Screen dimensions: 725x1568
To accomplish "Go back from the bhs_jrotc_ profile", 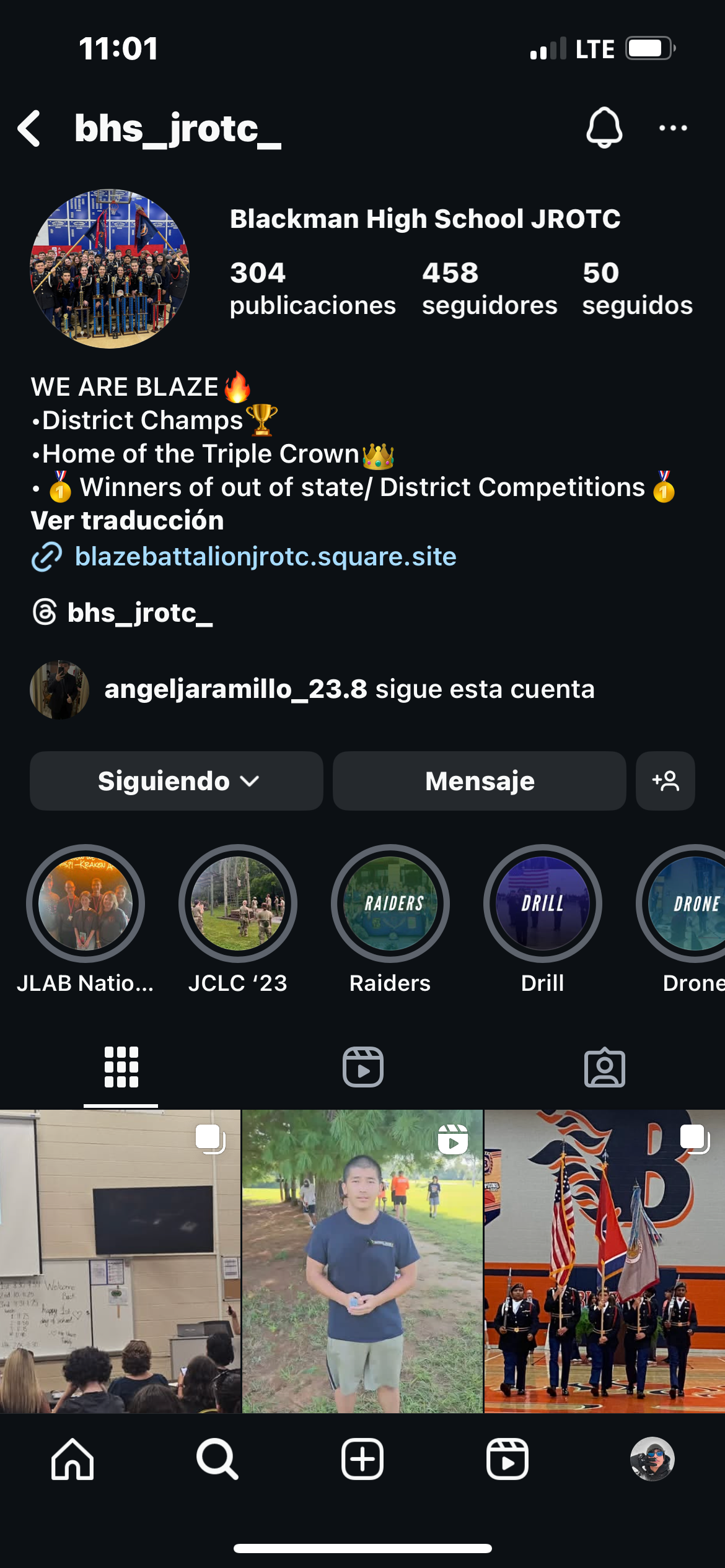I will pyautogui.click(x=29, y=129).
